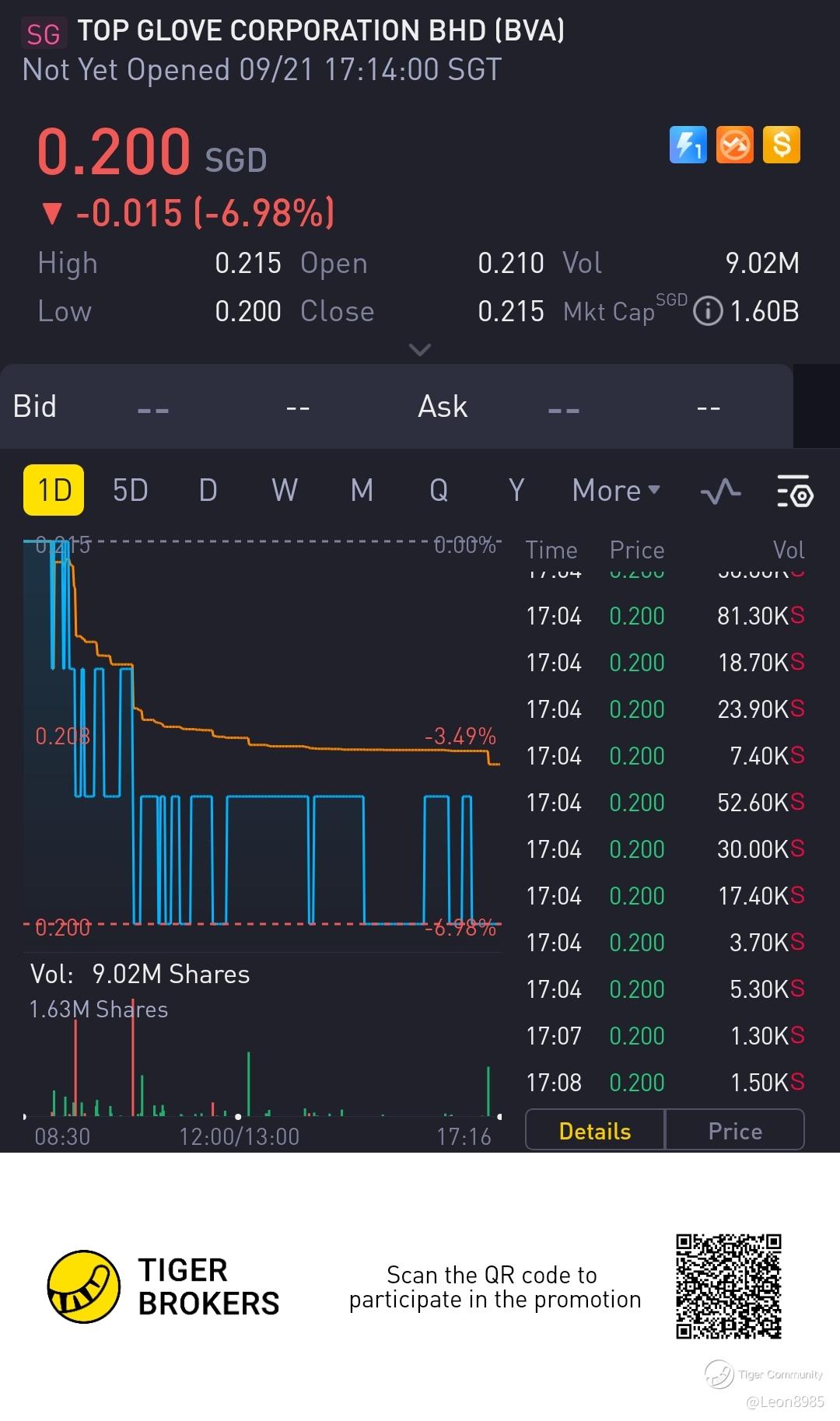The width and height of the screenshot is (840, 1421).
Task: Open the More chart periods dropdown
Action: point(615,491)
